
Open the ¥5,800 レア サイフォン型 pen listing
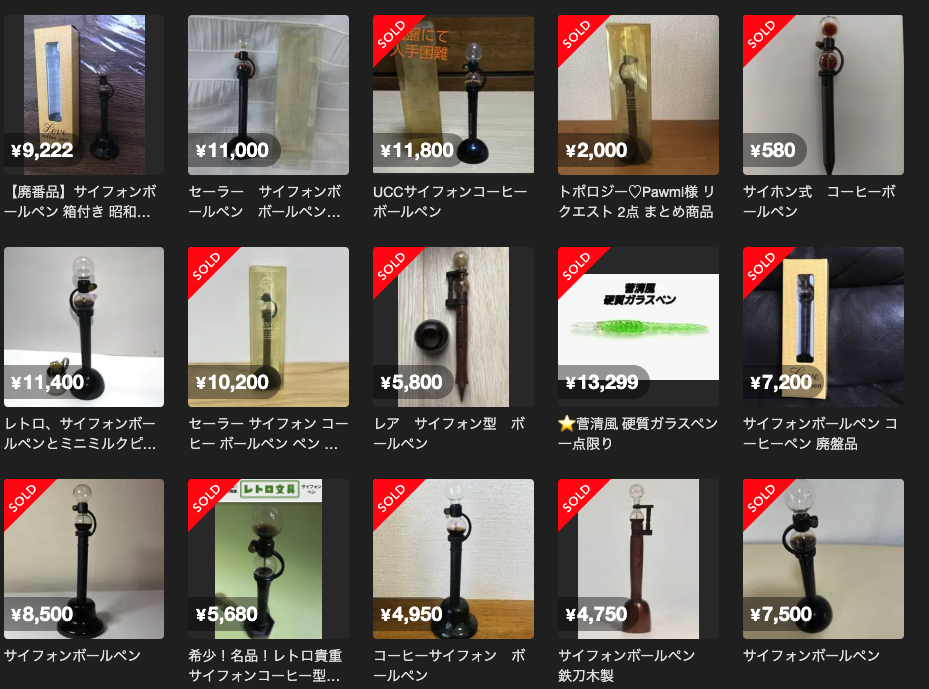[x=453, y=327]
